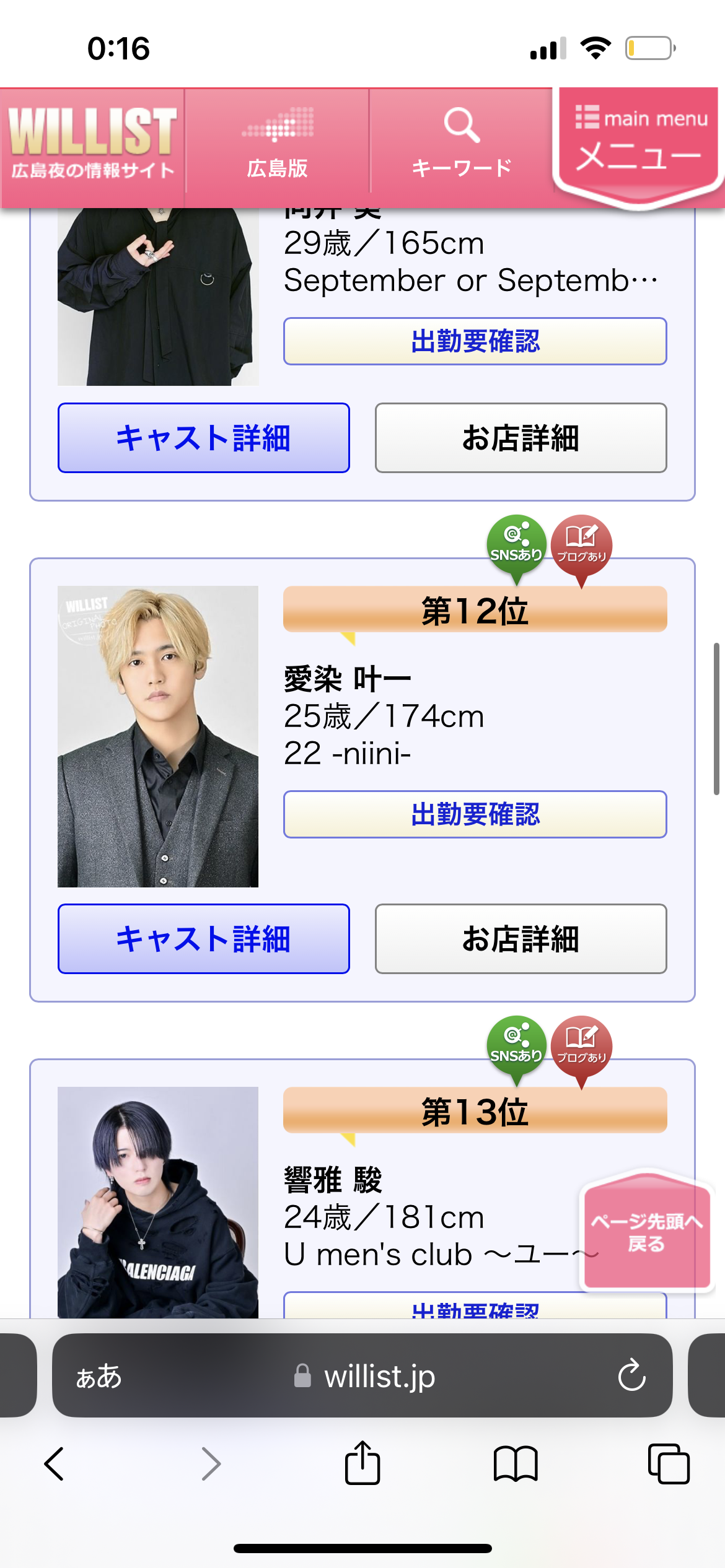Open お店詳細 for September shop
This screenshot has width=725, height=1568.
pos(521,438)
